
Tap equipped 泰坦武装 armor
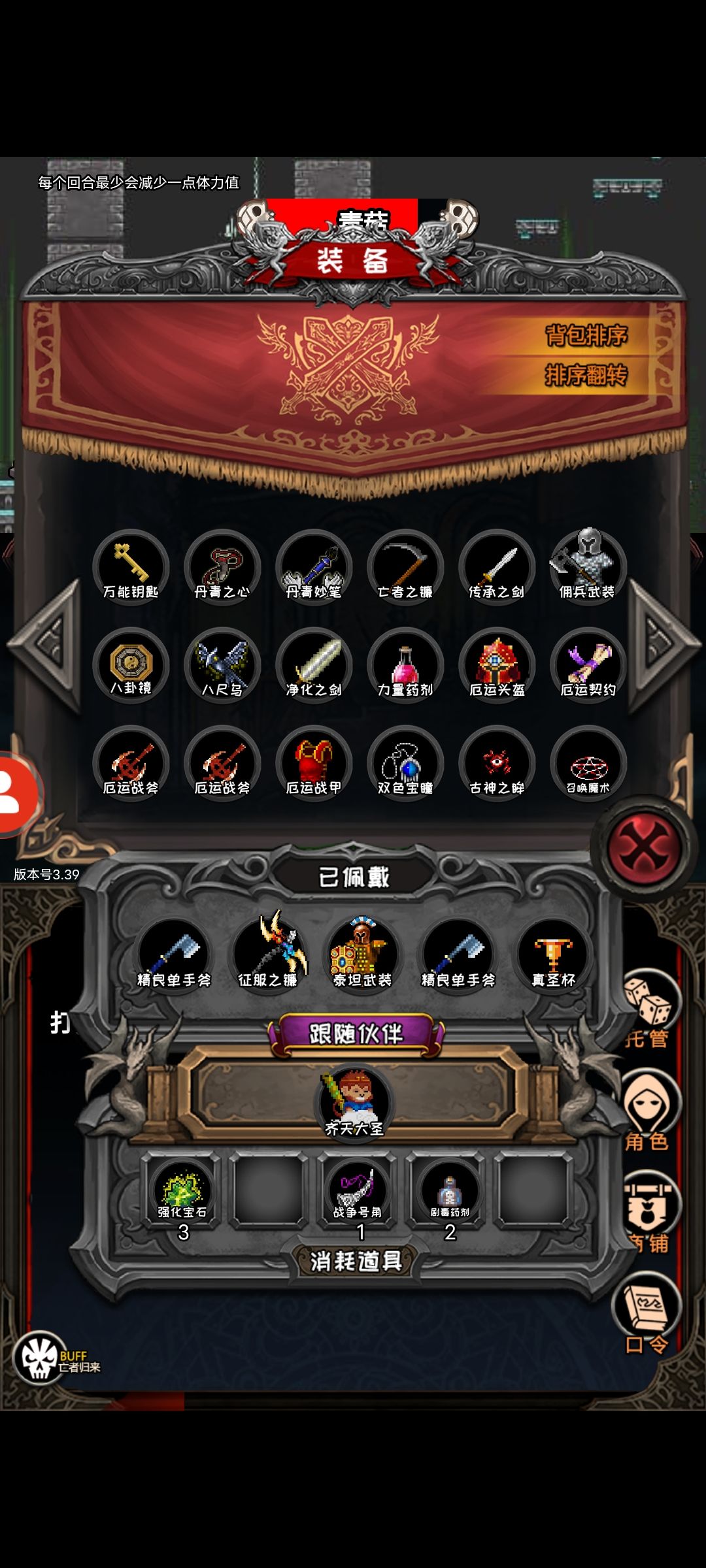(362, 953)
